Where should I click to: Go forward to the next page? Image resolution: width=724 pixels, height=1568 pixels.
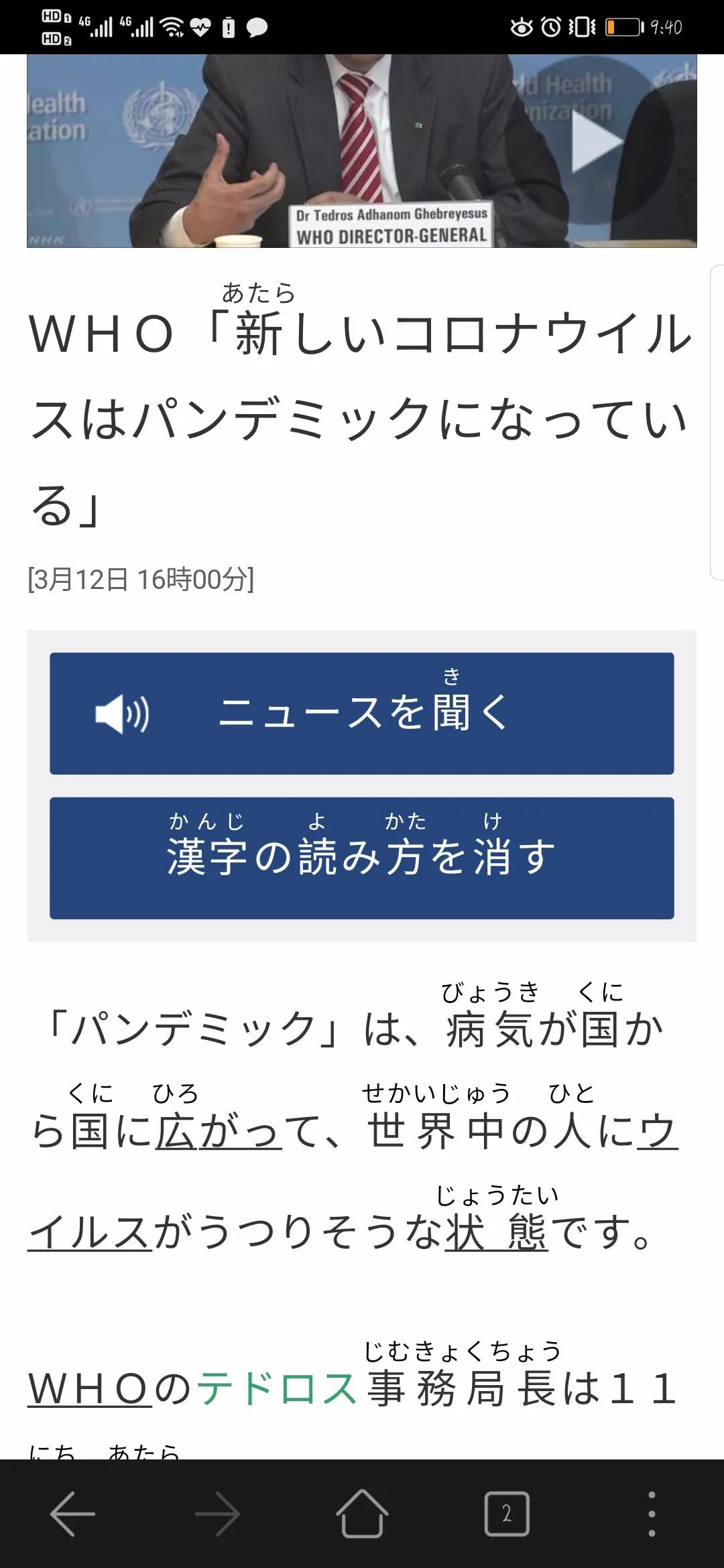coord(217,1514)
